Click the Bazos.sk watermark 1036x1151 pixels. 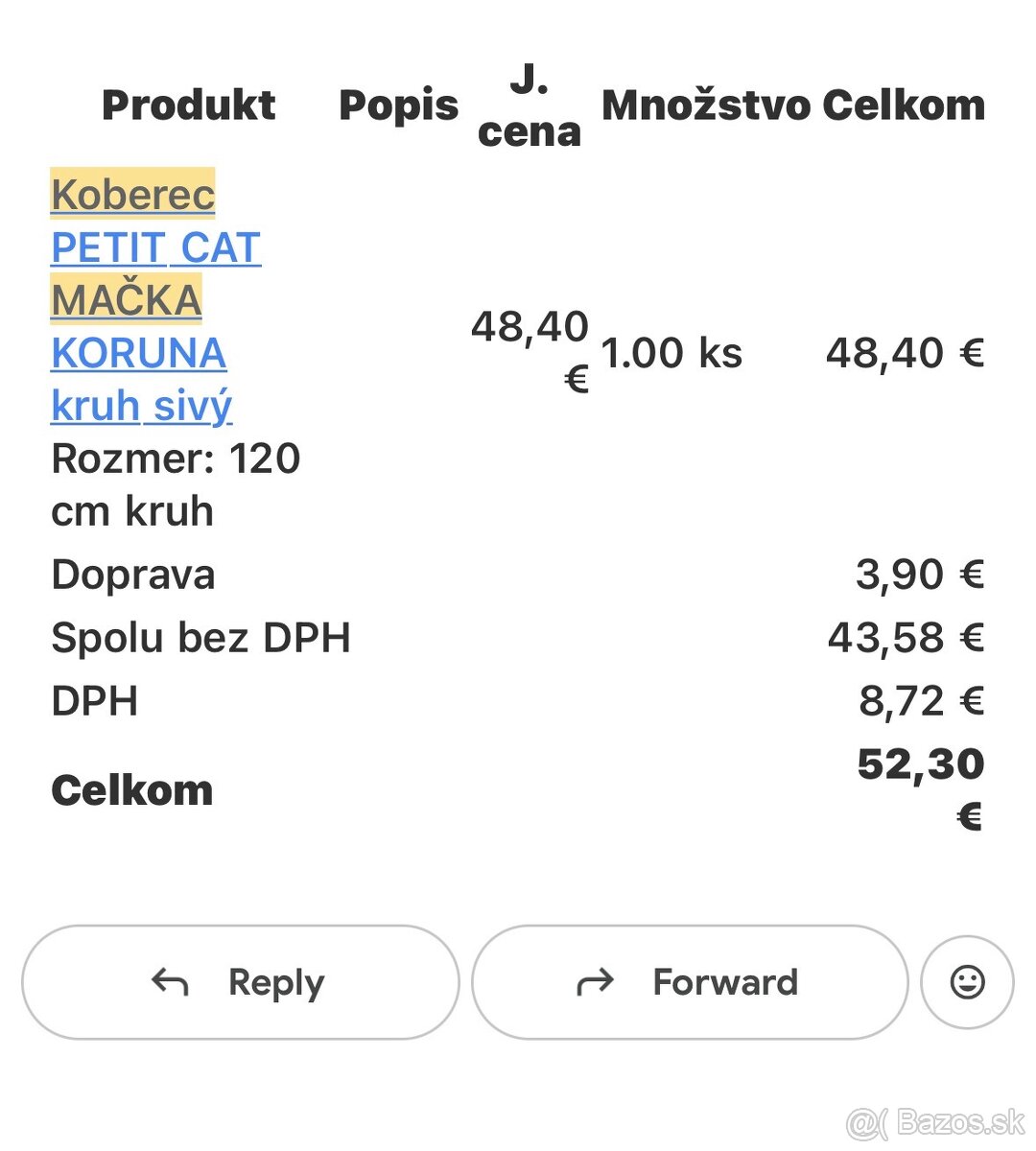point(935,1120)
